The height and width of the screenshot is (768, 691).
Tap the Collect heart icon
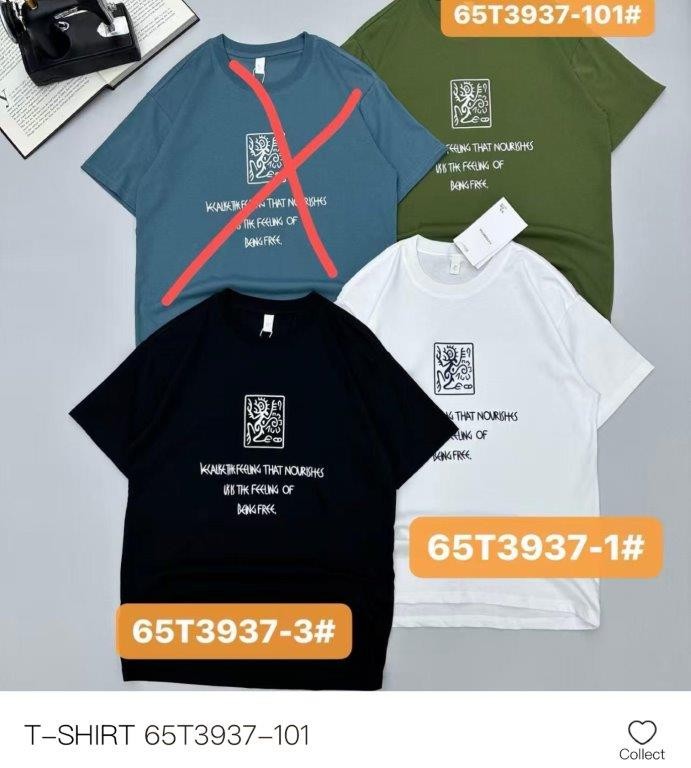[641, 732]
